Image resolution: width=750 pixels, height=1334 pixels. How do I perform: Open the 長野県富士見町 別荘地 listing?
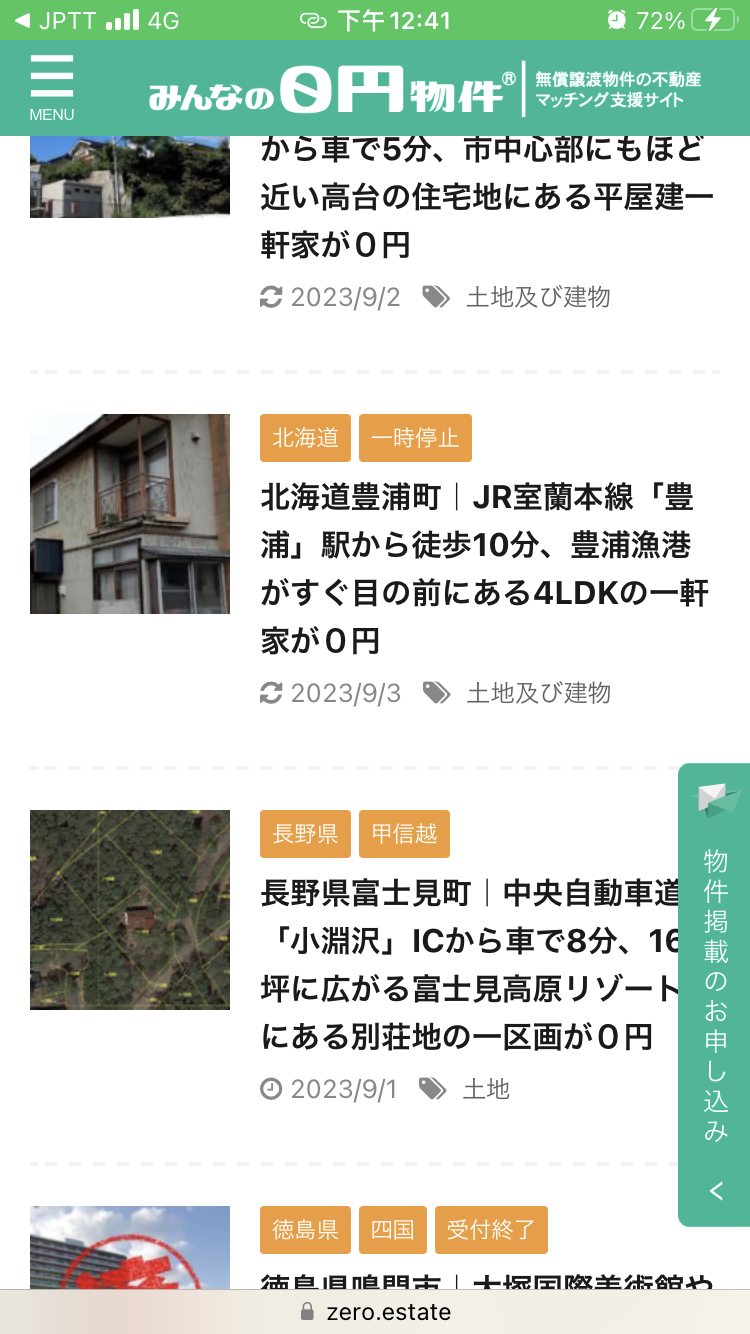pyautogui.click(x=470, y=964)
